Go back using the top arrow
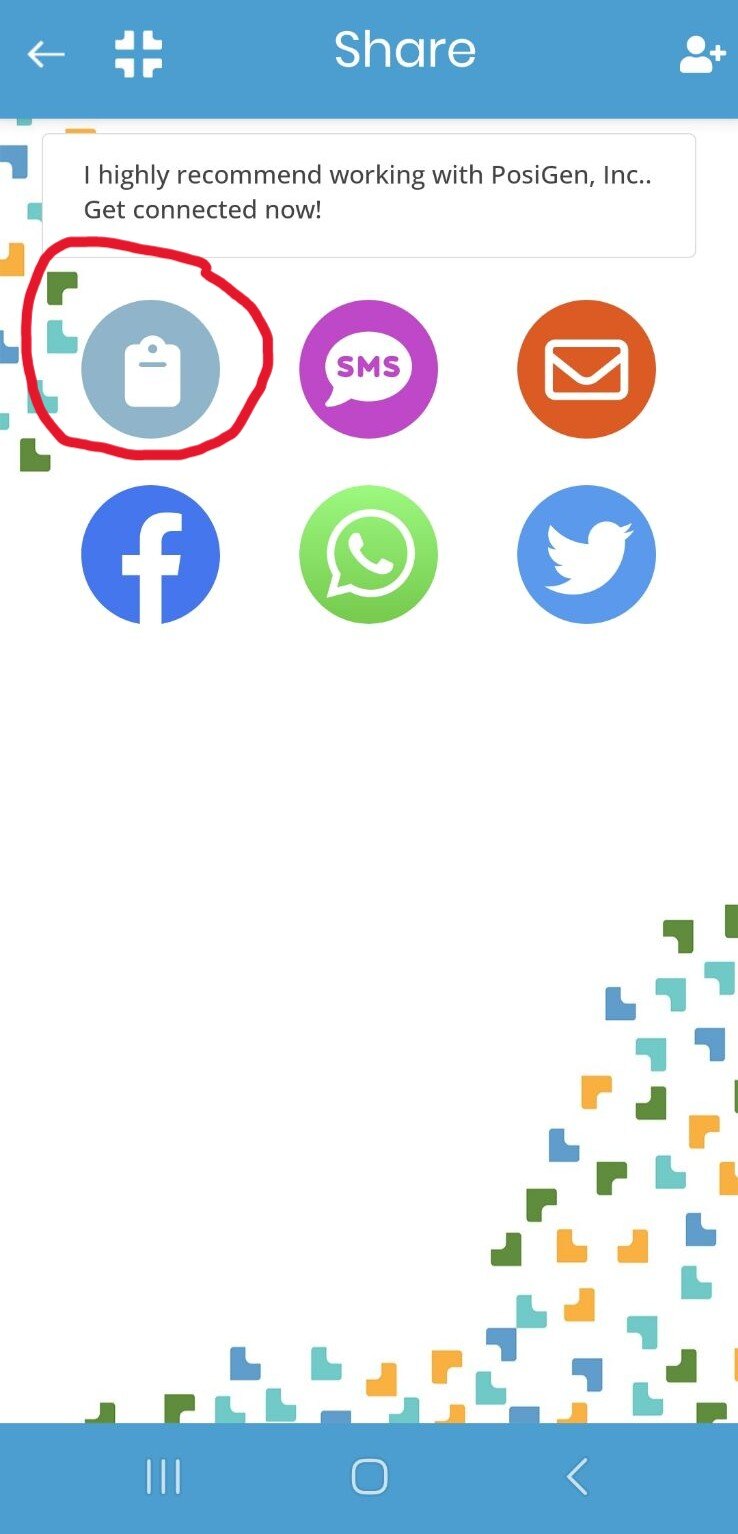This screenshot has width=738, height=1534. pos(46,54)
